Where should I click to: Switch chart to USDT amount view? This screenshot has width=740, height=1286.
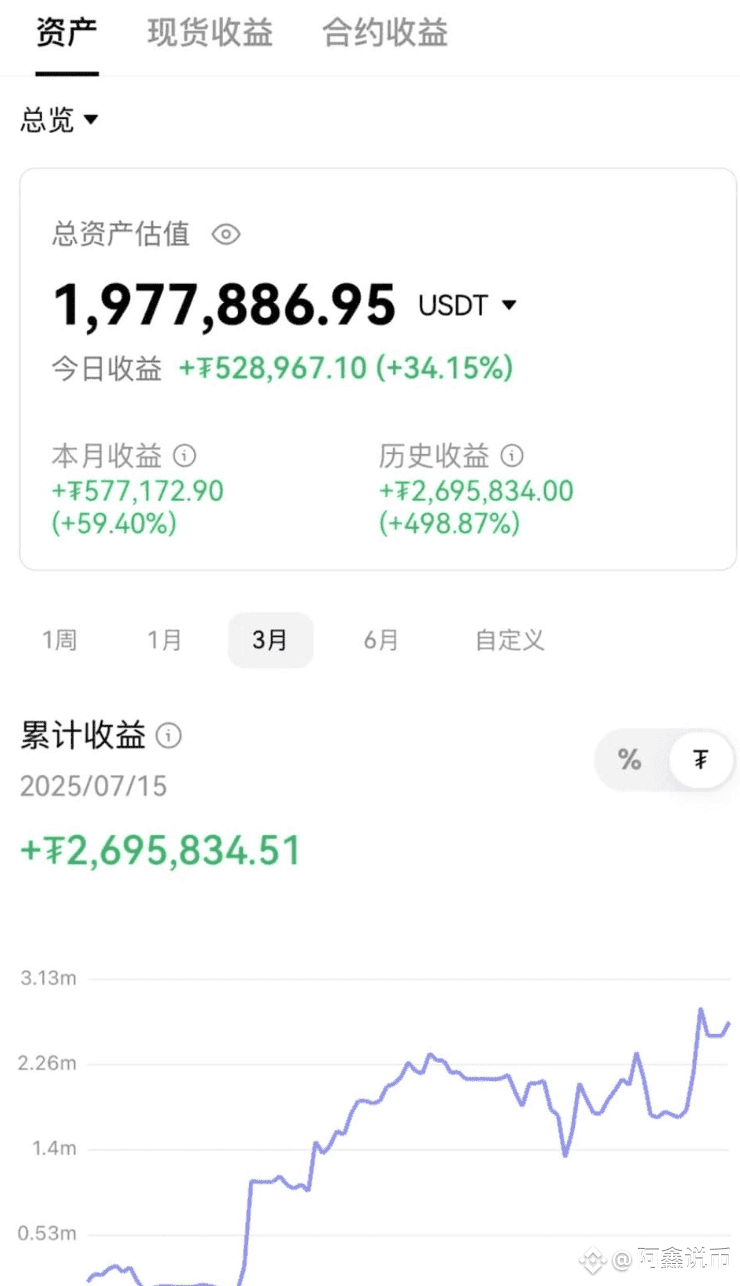click(x=701, y=760)
